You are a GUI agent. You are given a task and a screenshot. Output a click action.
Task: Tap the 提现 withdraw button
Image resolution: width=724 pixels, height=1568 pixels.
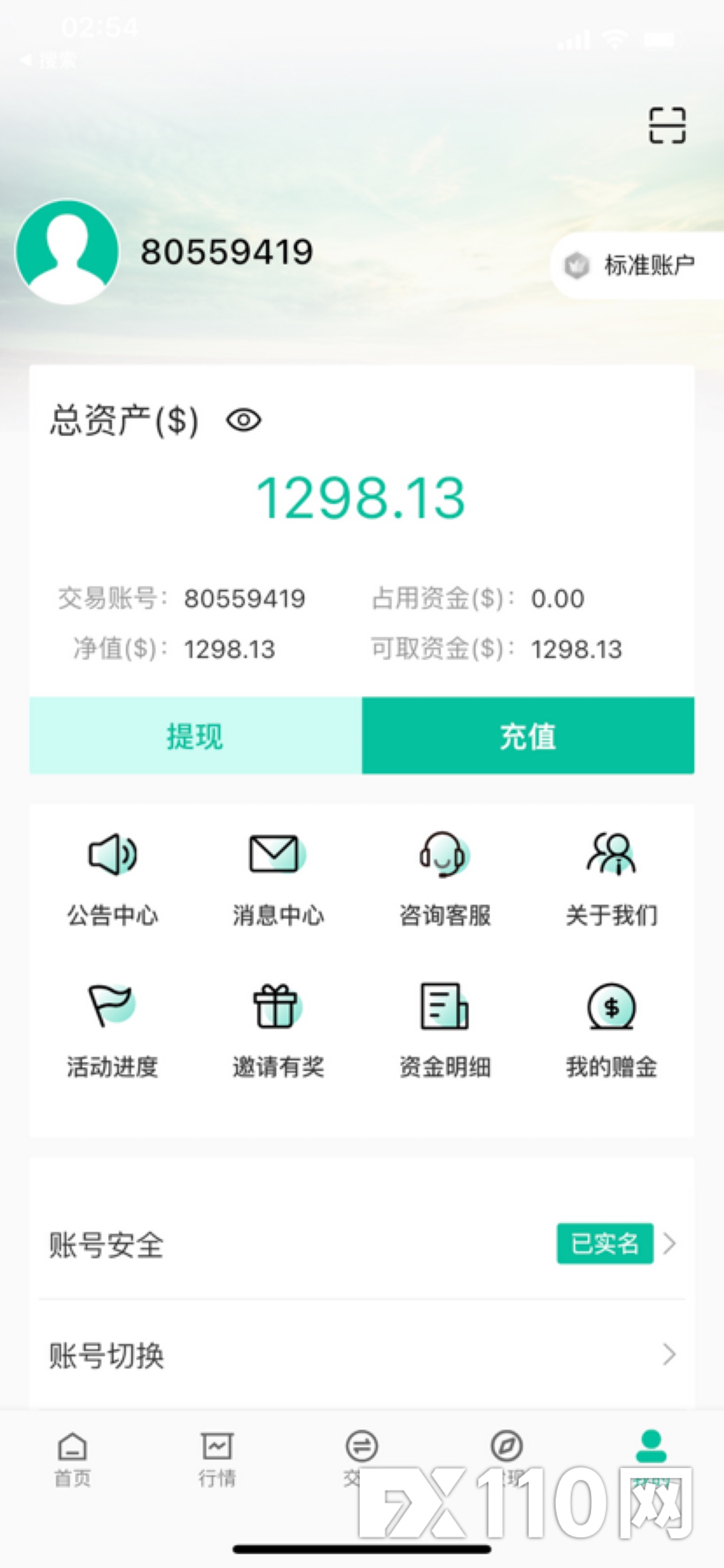[195, 736]
